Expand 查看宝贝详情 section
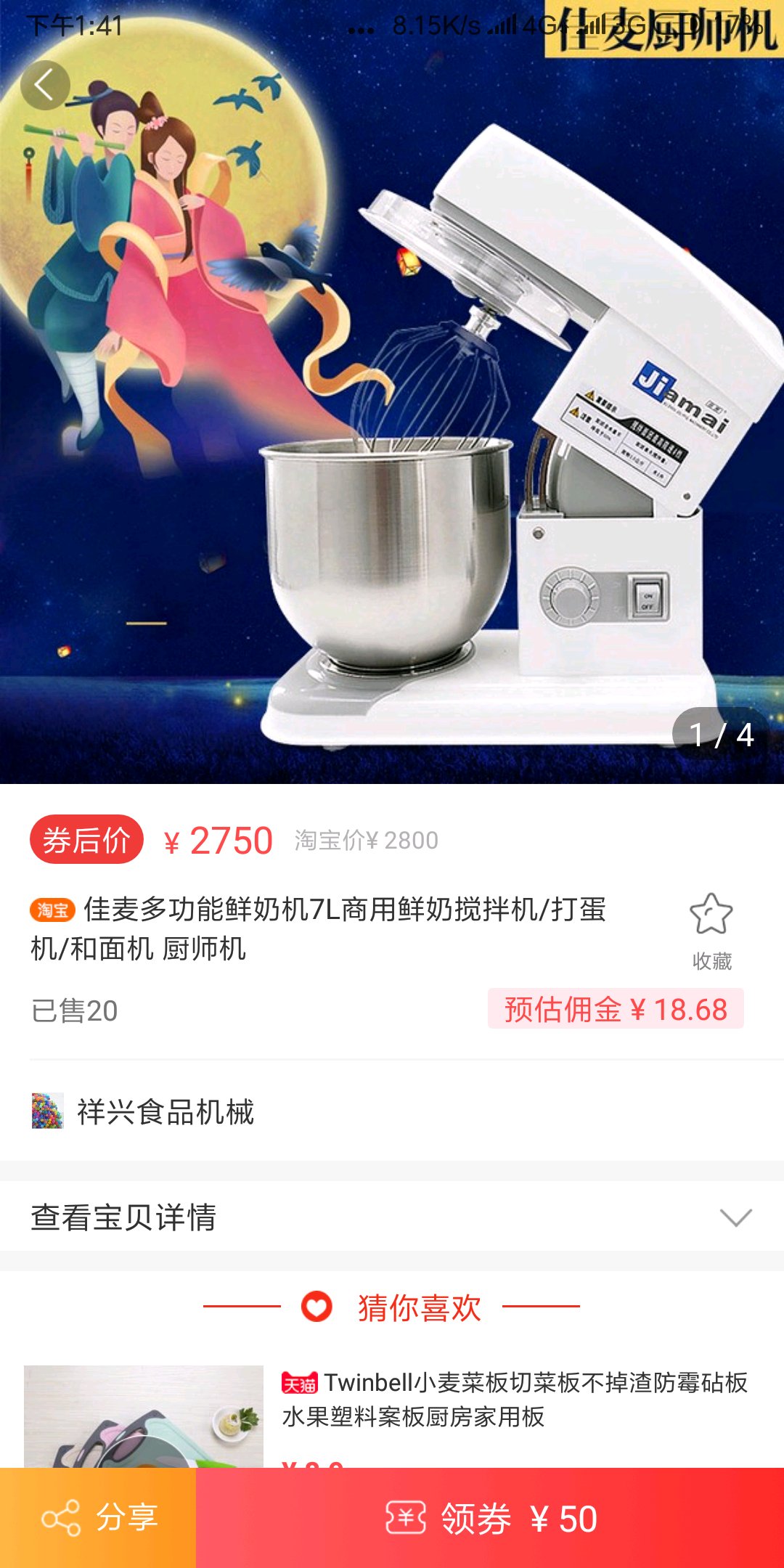The image size is (784, 1568). click(392, 1217)
